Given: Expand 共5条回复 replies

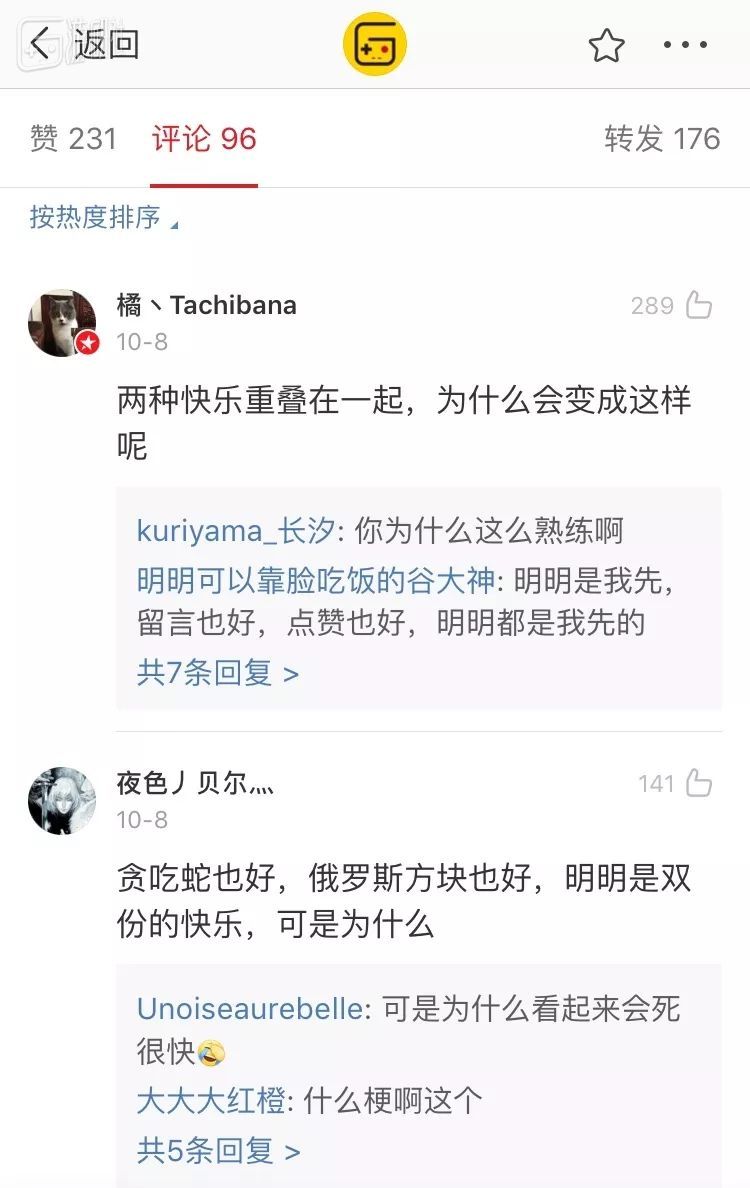Looking at the screenshot, I should [x=218, y=1151].
